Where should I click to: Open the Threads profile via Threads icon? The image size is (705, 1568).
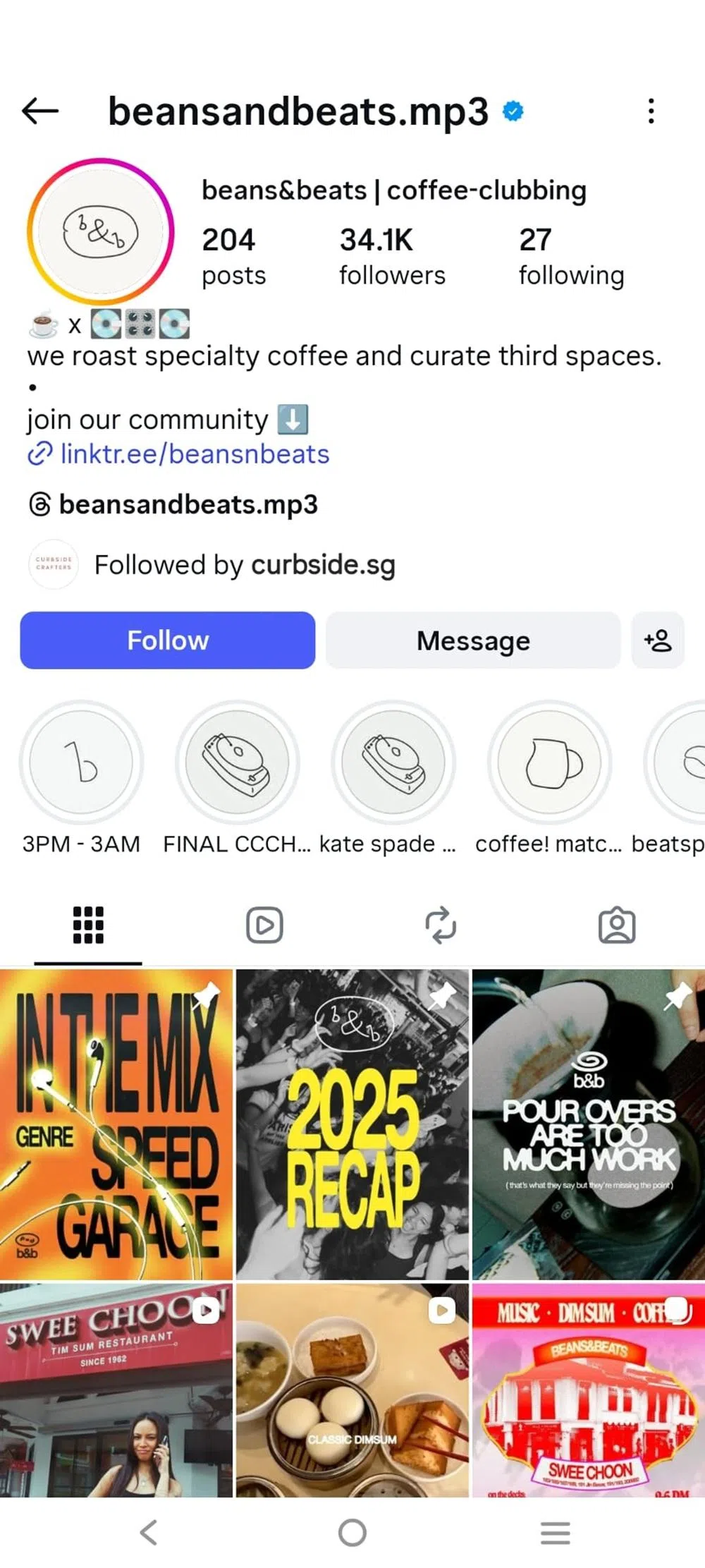(40, 504)
